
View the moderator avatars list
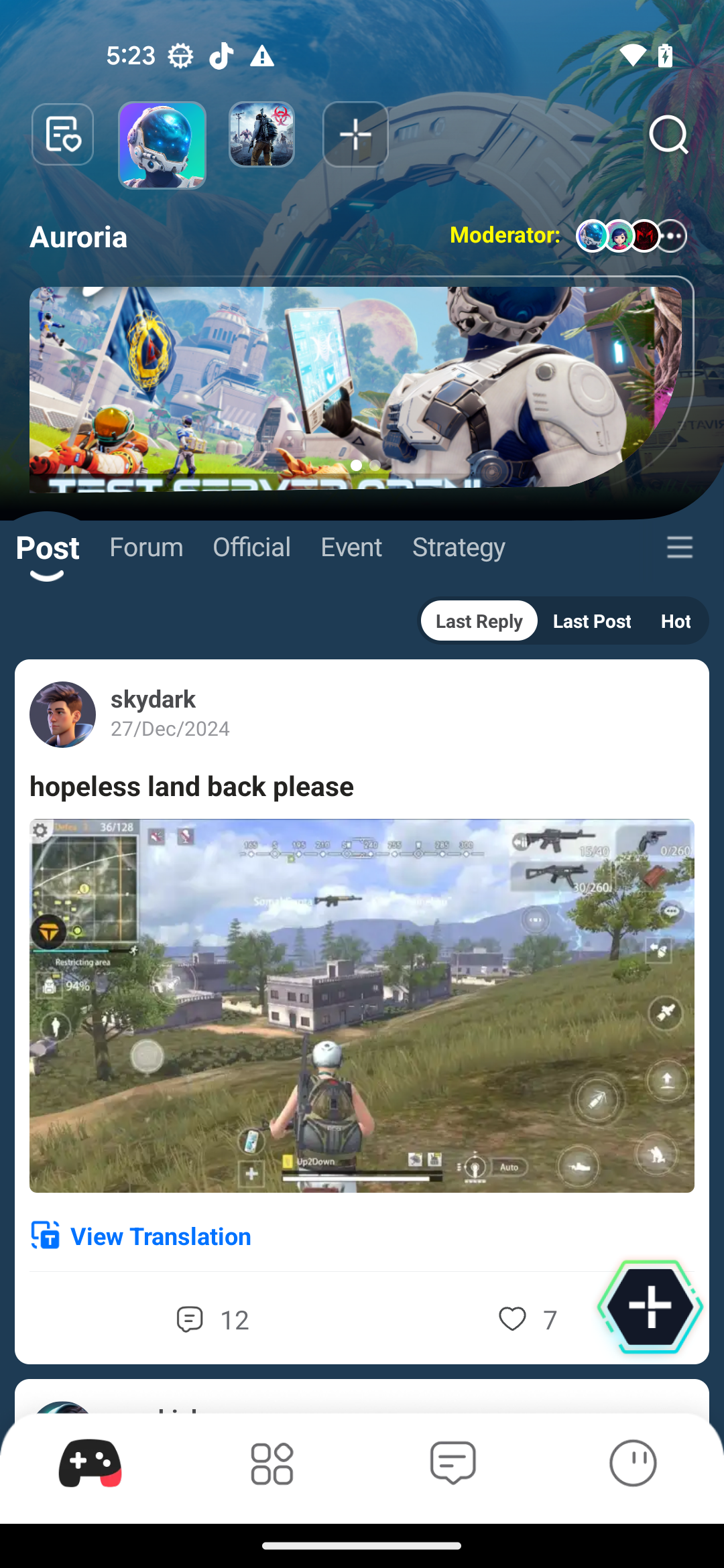tap(631, 236)
